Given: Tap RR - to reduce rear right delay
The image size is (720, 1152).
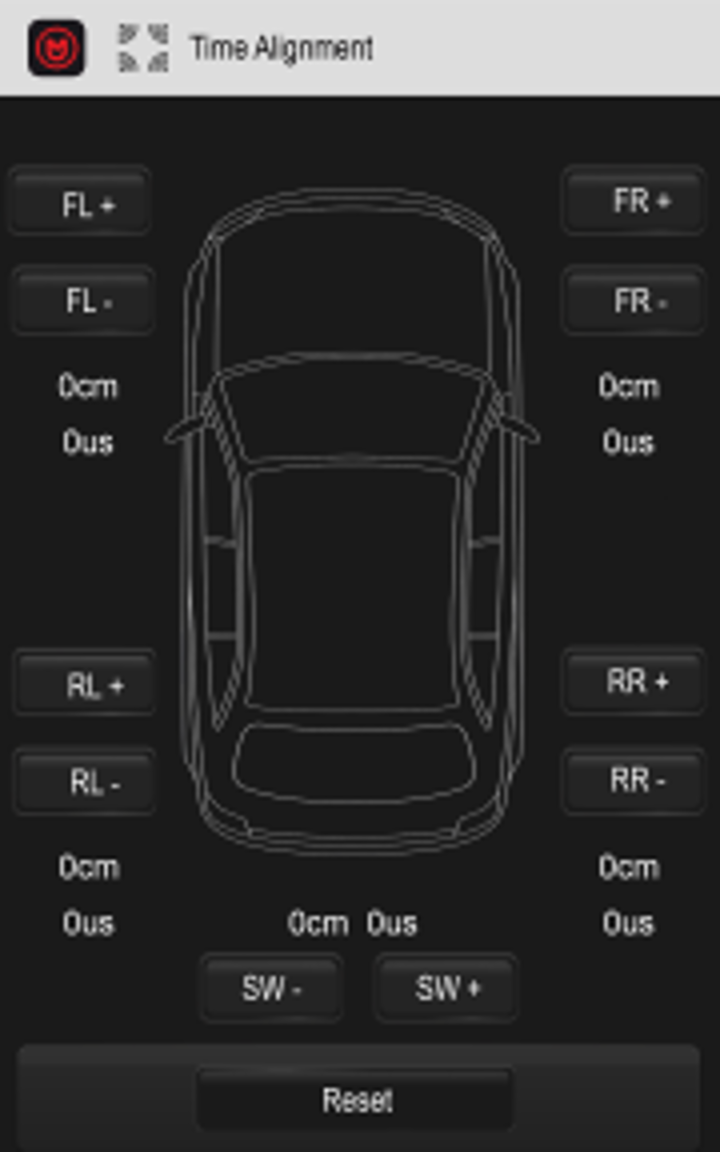Looking at the screenshot, I should pyautogui.click(x=634, y=780).
